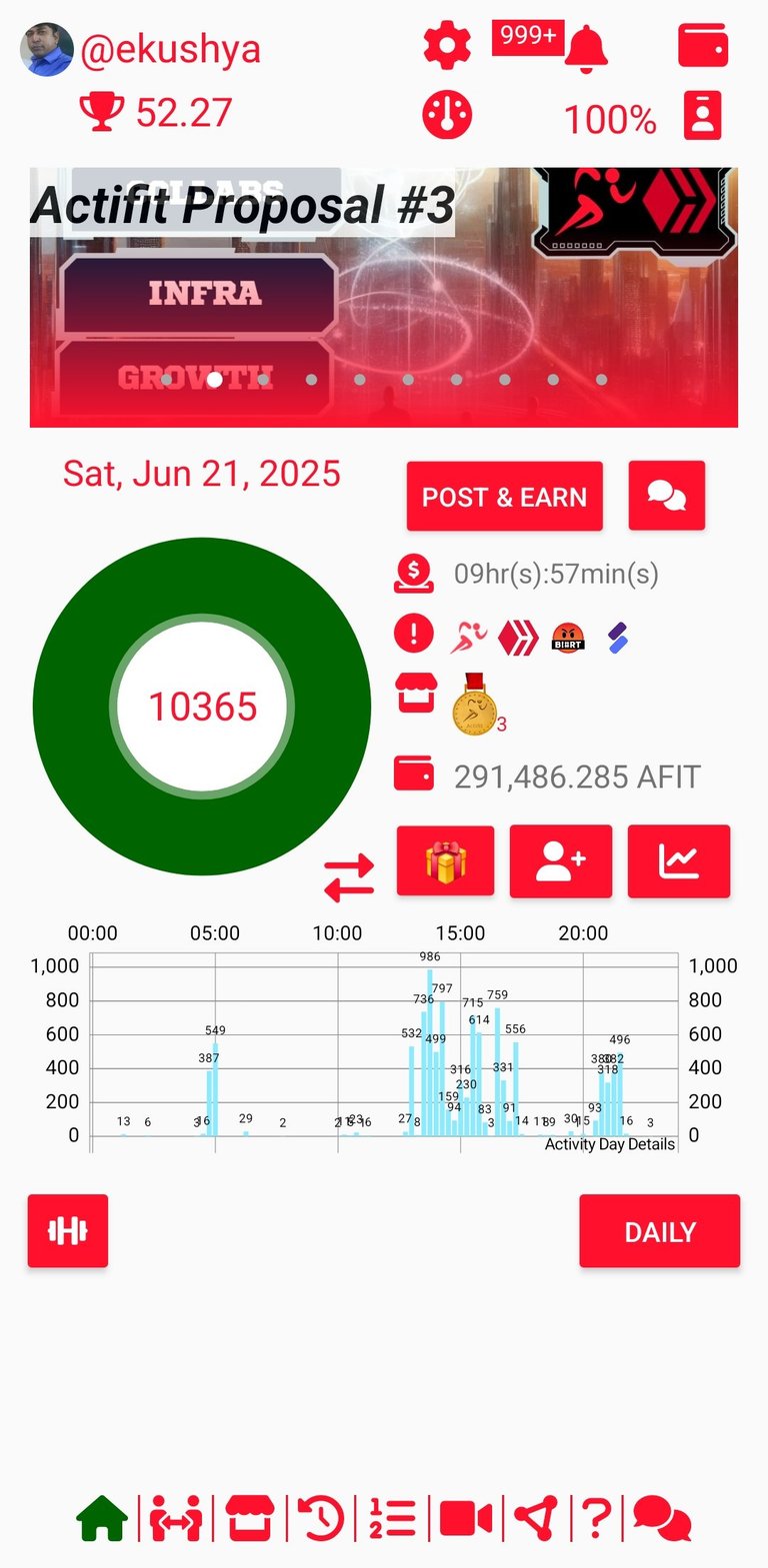768x1568 pixels.
Task: Open the line chart stats button
Action: 679,860
